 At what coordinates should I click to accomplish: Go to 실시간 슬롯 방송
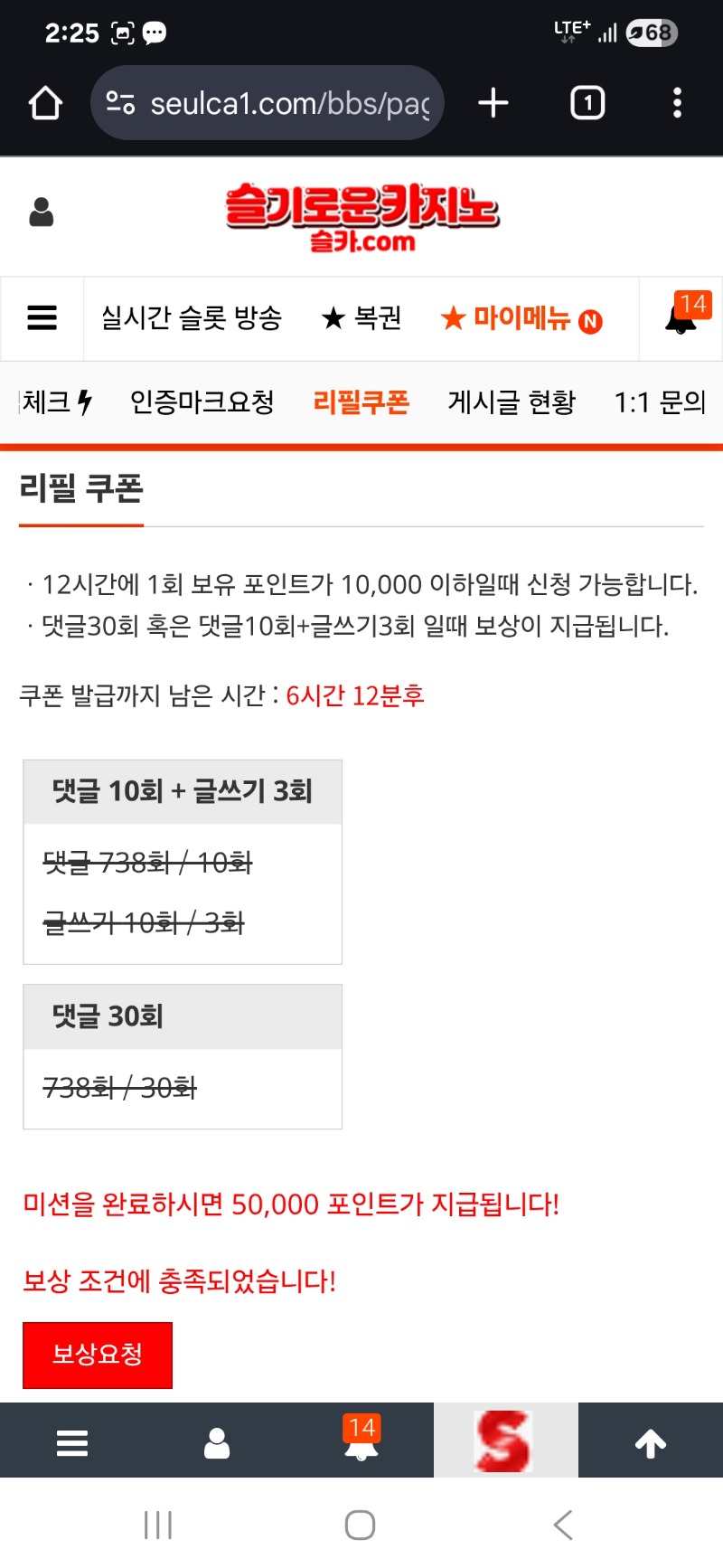[192, 318]
